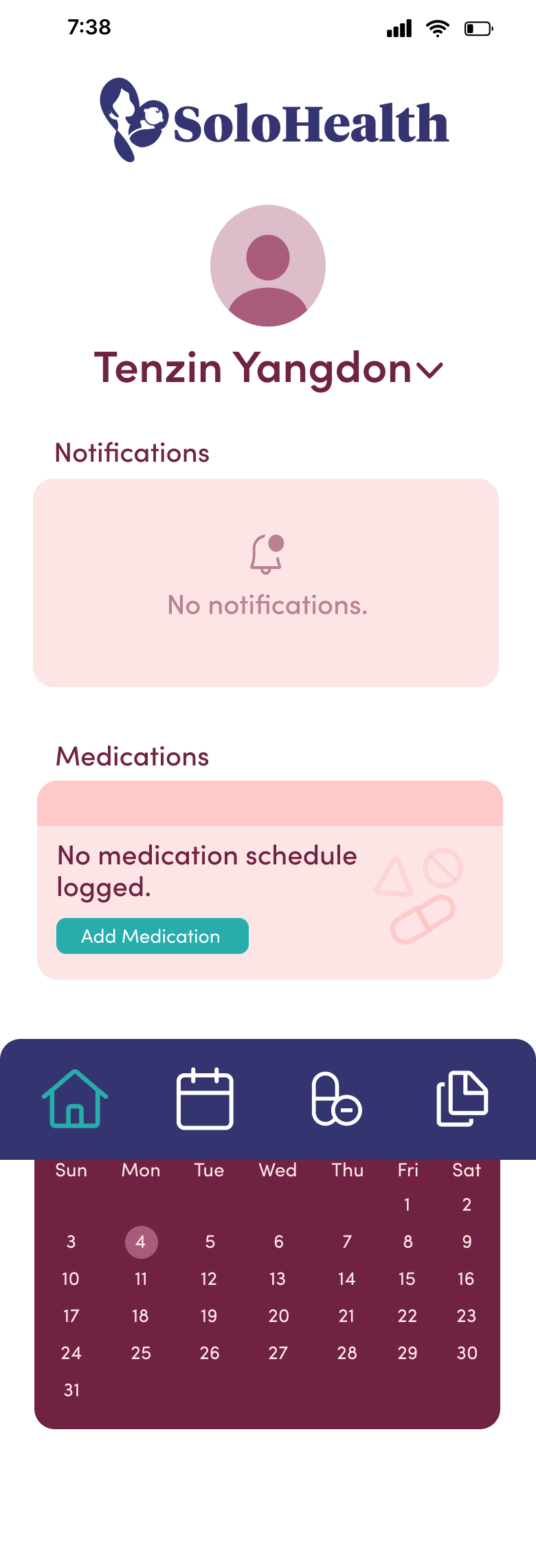Go to the Home tab
This screenshot has height=1568, width=536.
tap(75, 1099)
